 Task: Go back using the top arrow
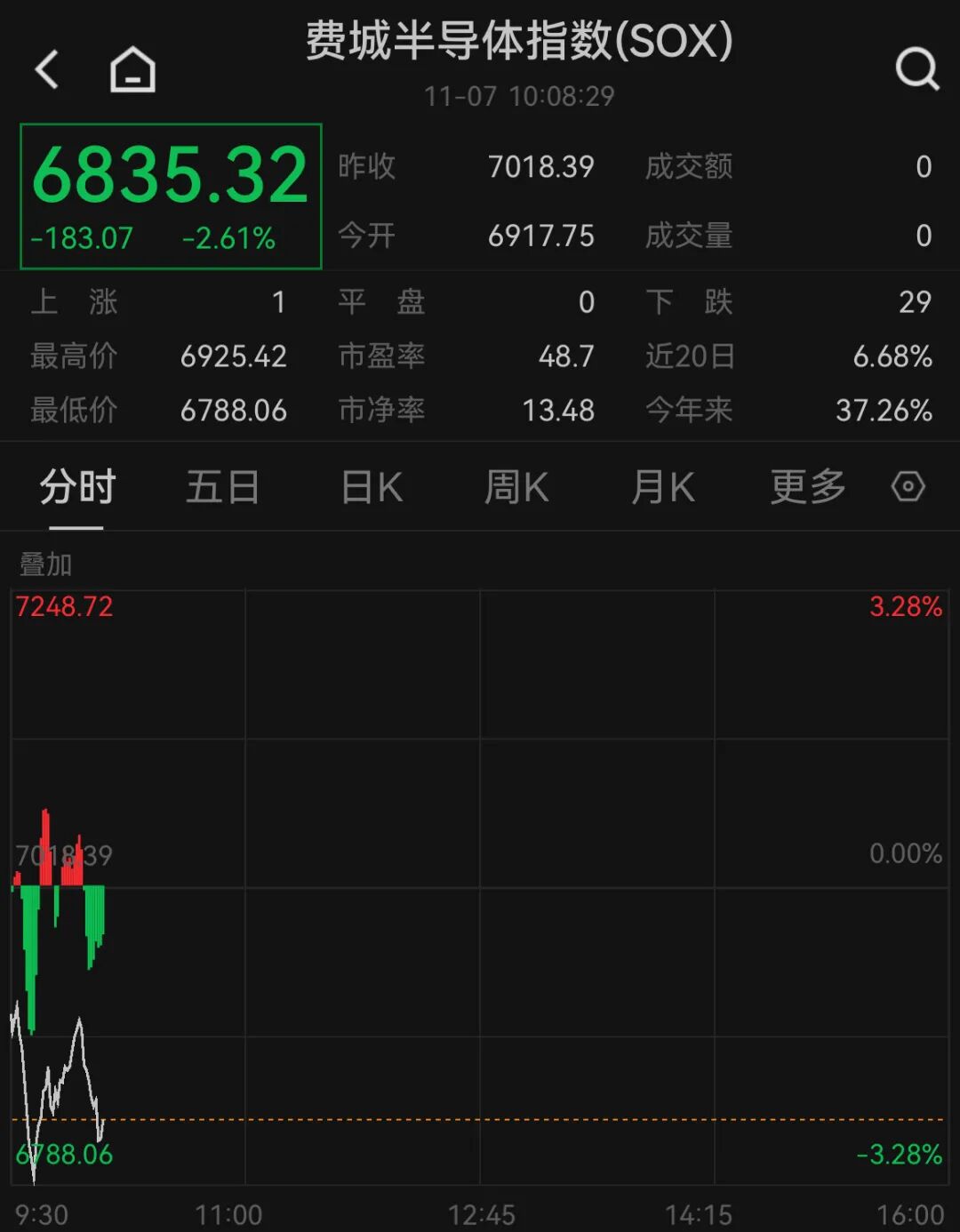[x=47, y=69]
